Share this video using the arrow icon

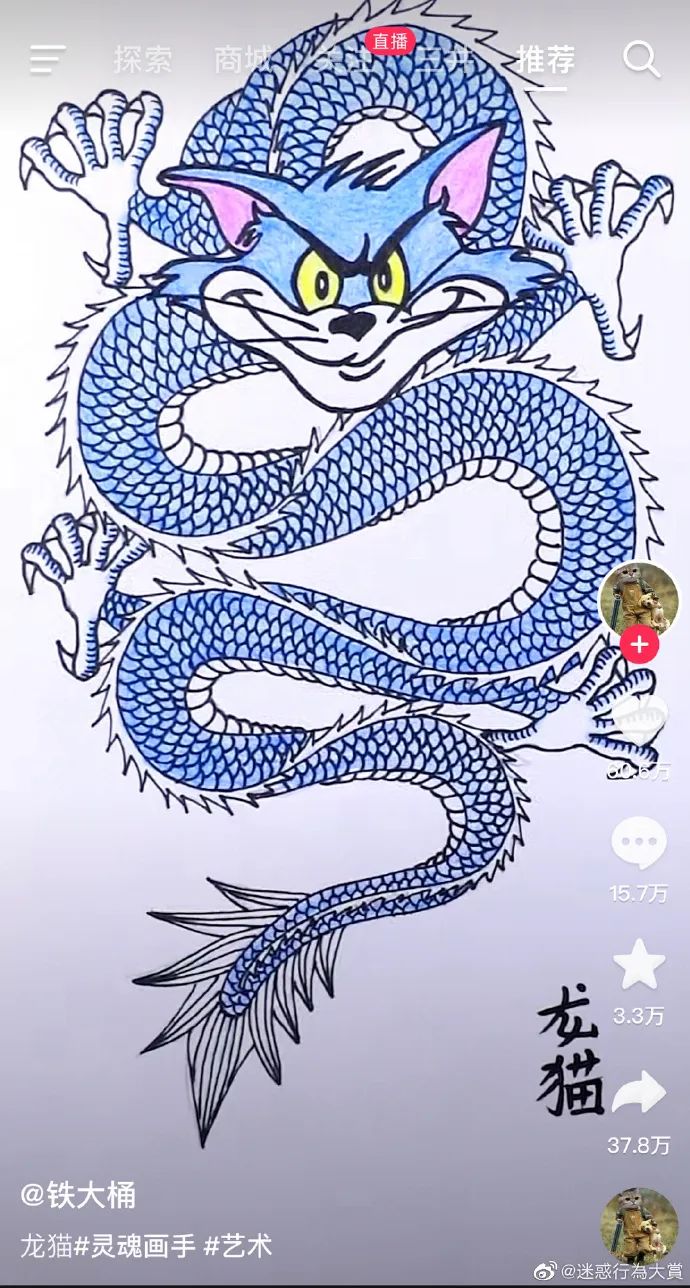point(639,1093)
